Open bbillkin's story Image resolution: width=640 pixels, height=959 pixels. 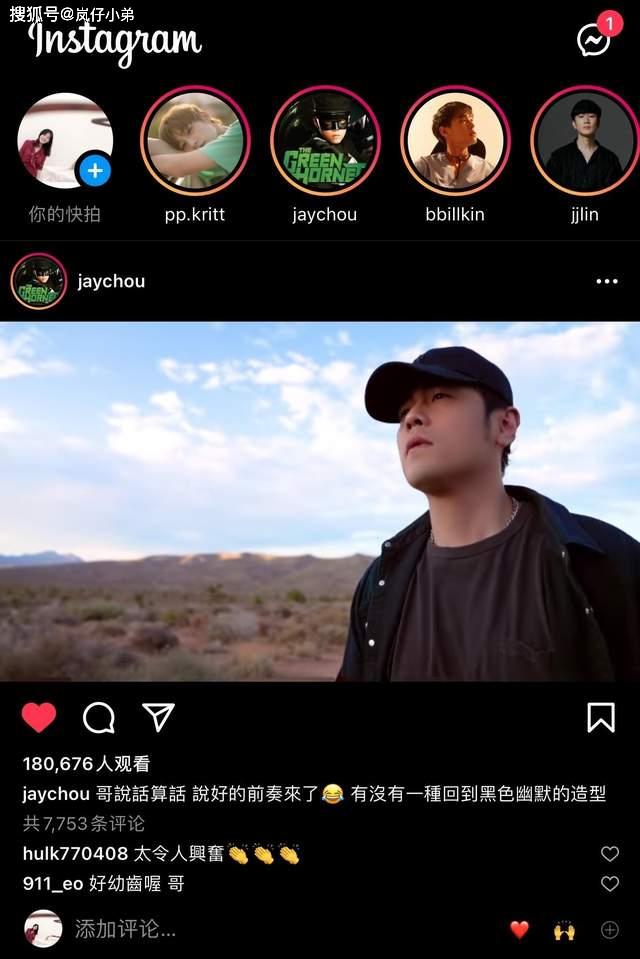[455, 141]
